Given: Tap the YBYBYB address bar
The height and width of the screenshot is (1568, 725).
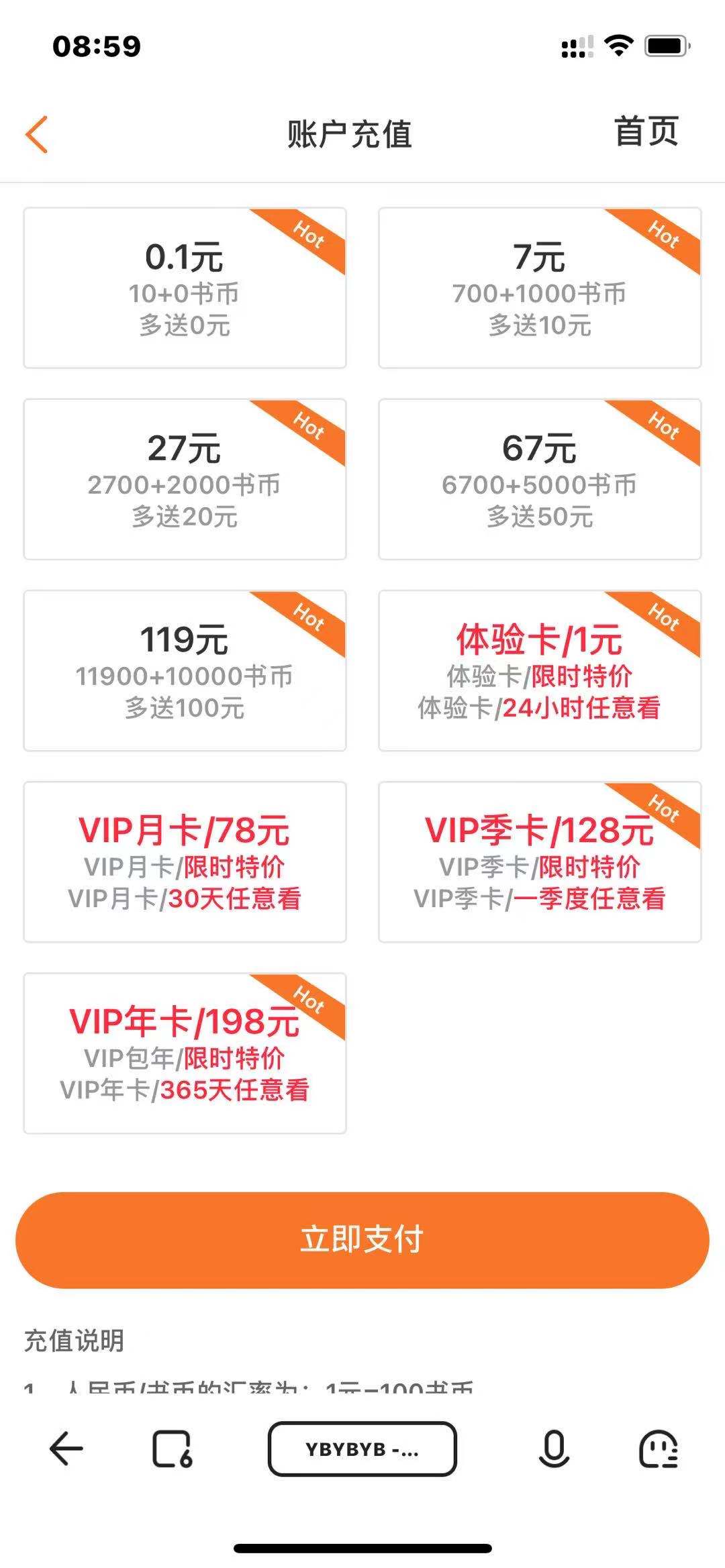Looking at the screenshot, I should [x=362, y=1449].
